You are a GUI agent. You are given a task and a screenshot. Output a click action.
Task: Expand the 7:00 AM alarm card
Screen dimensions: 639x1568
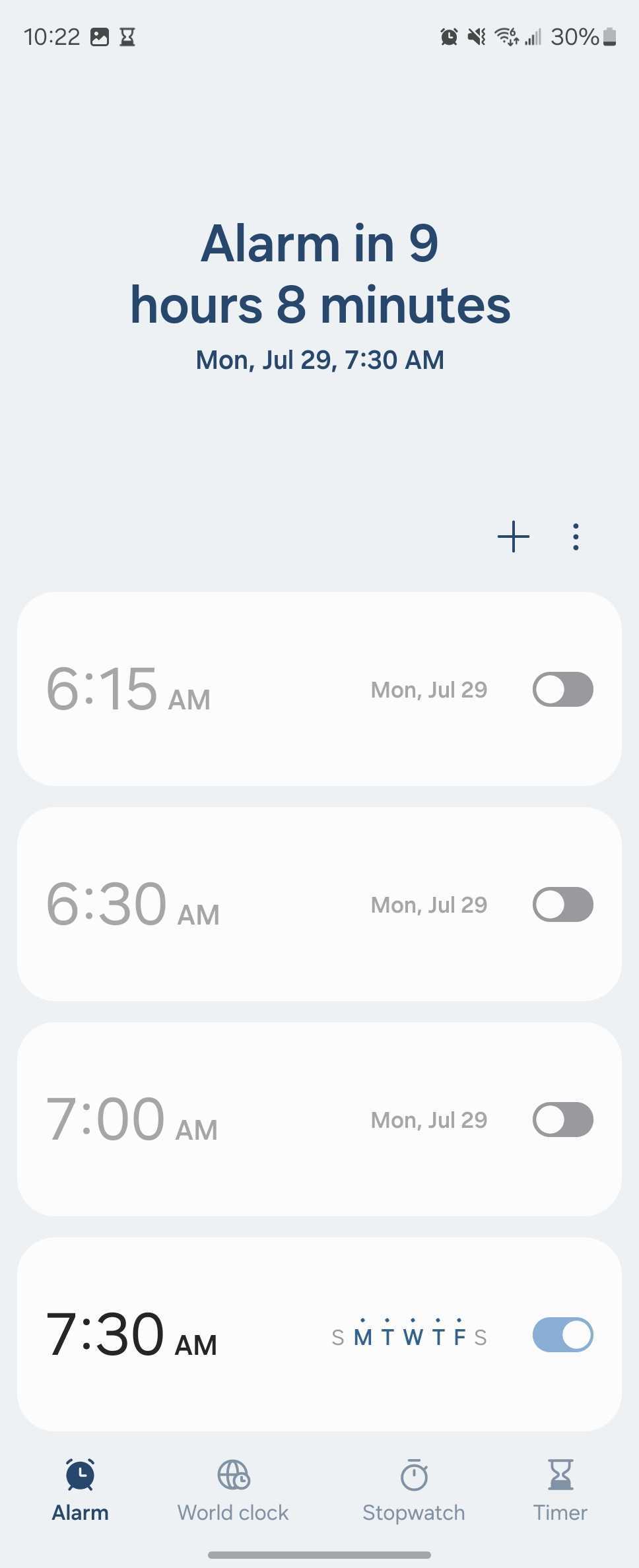(264, 1119)
